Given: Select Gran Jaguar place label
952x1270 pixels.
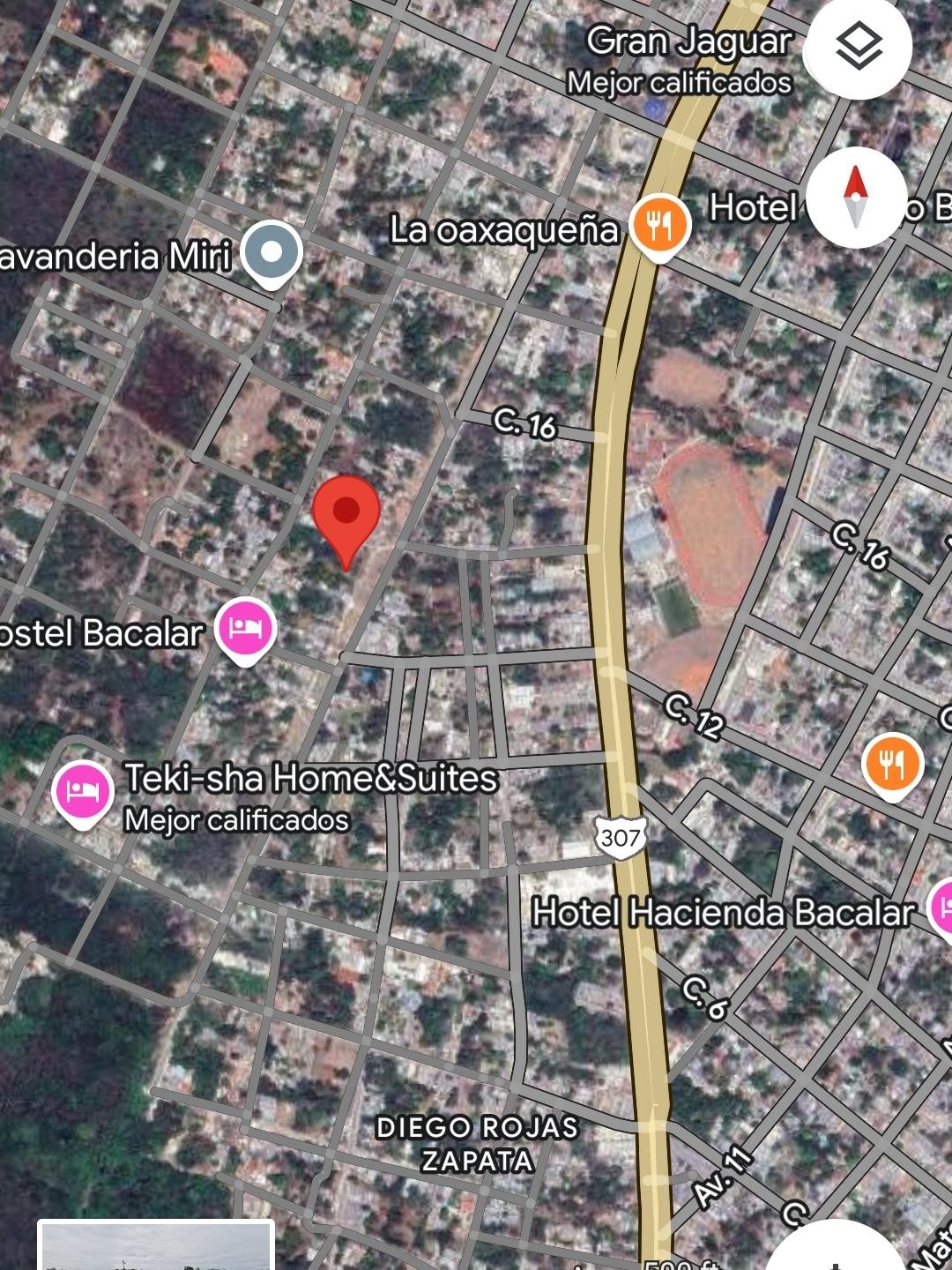Looking at the screenshot, I should pos(688,42).
